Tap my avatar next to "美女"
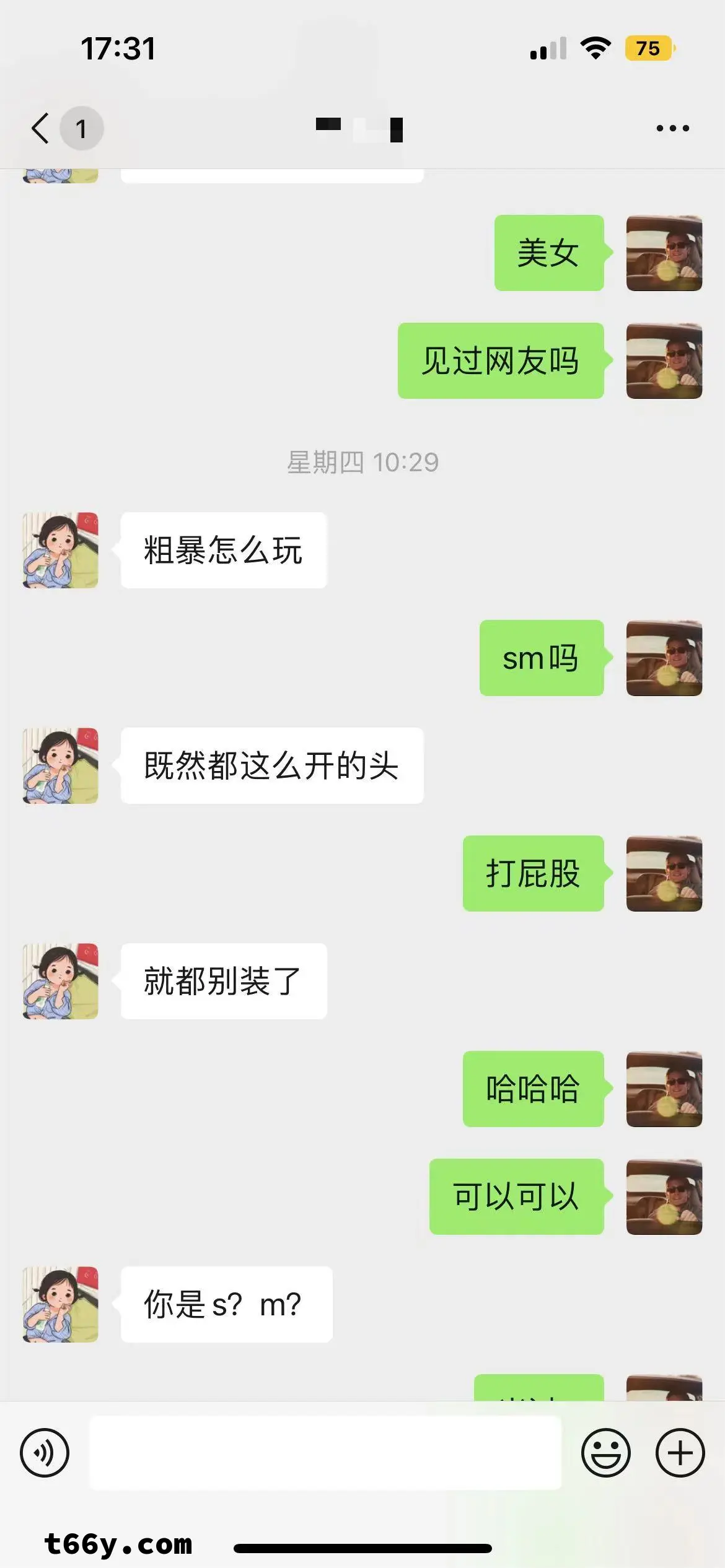 point(664,253)
